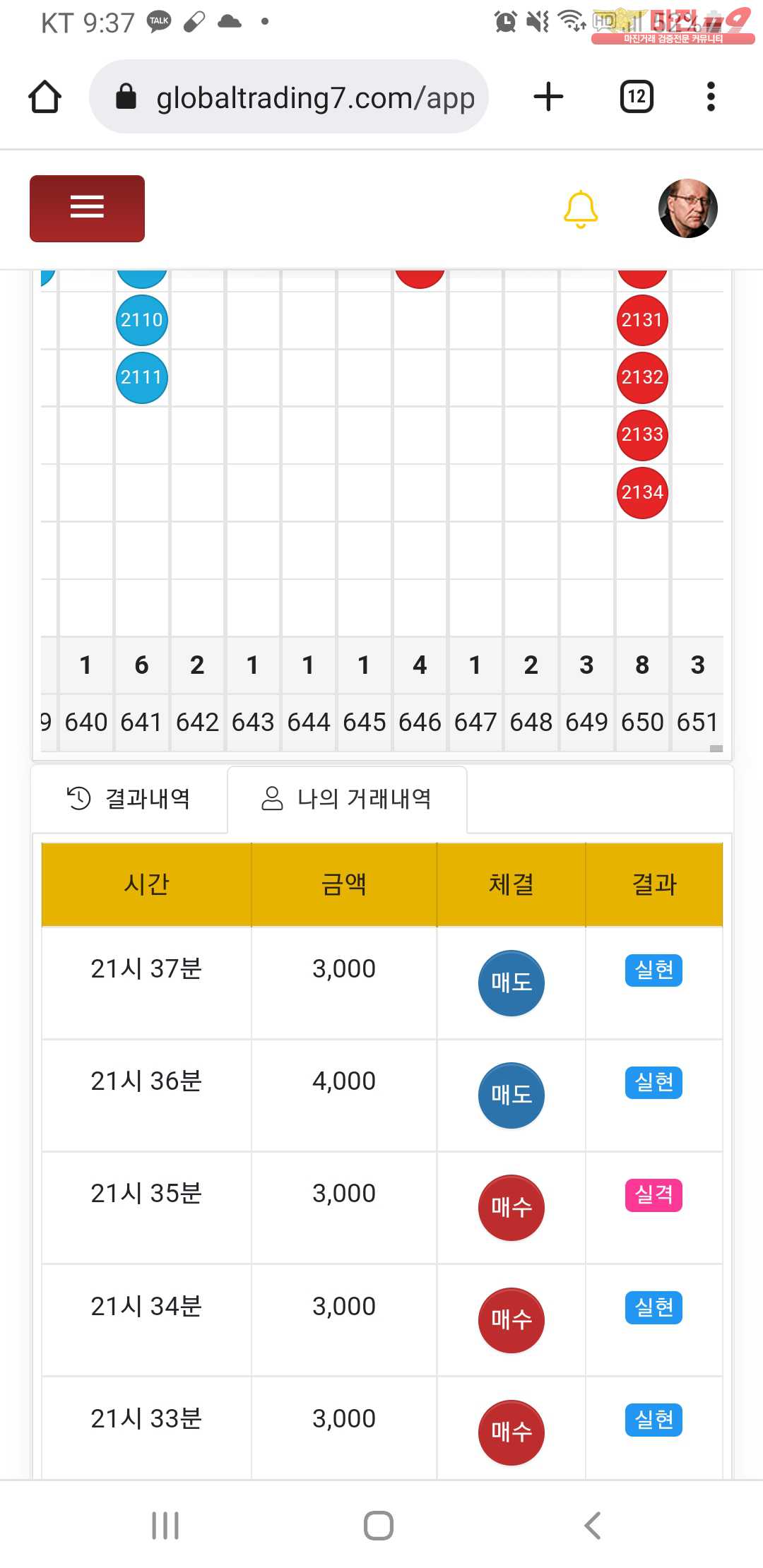763x1568 pixels.
Task: Open the recent apps view
Action: [165, 1526]
